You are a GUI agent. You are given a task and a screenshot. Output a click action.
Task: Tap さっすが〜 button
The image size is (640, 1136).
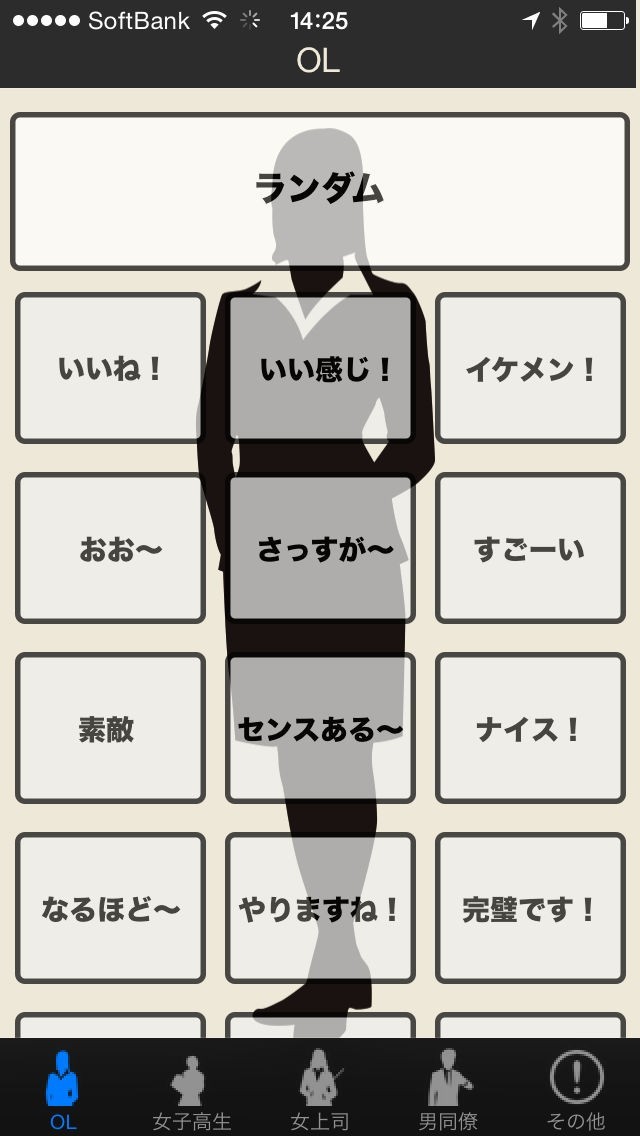point(320,548)
